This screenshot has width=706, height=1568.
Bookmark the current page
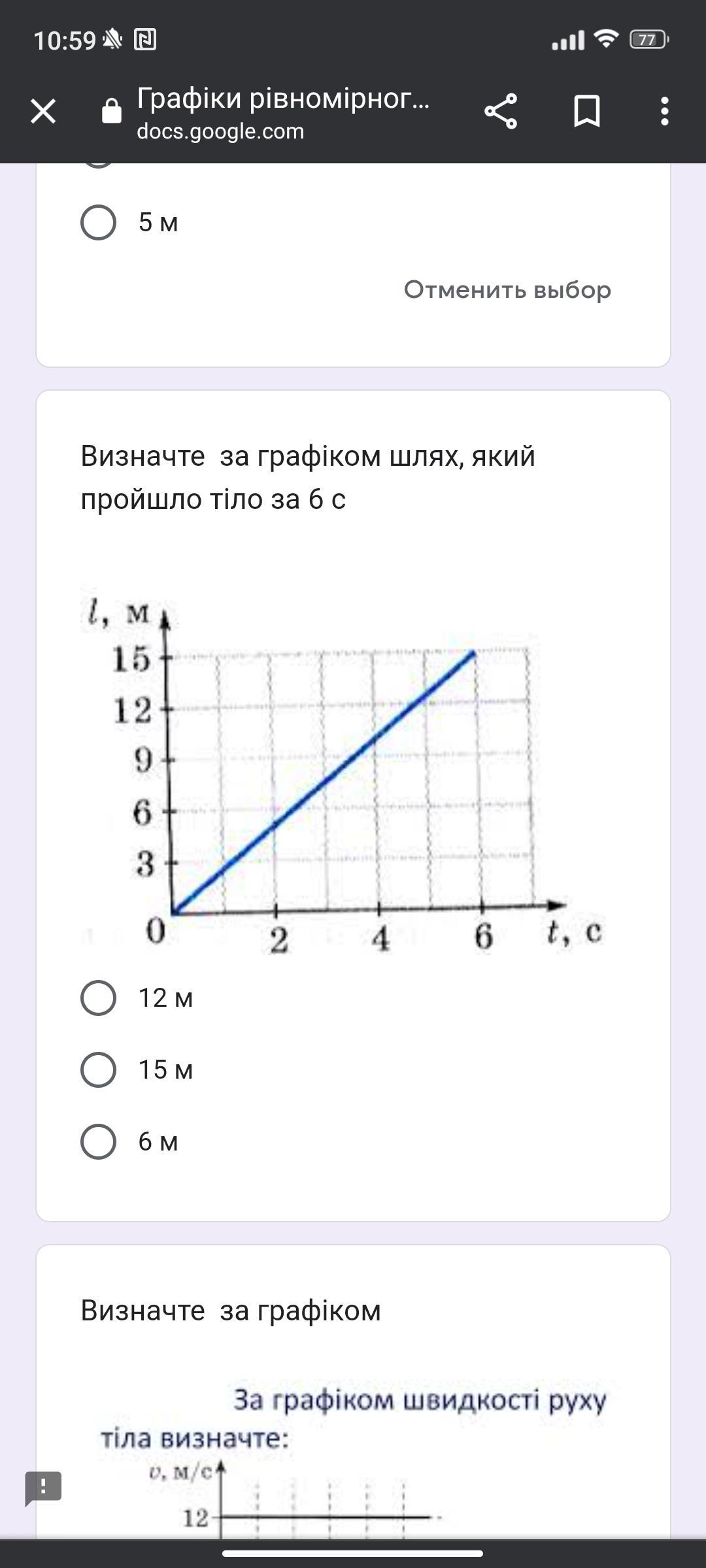coord(586,110)
